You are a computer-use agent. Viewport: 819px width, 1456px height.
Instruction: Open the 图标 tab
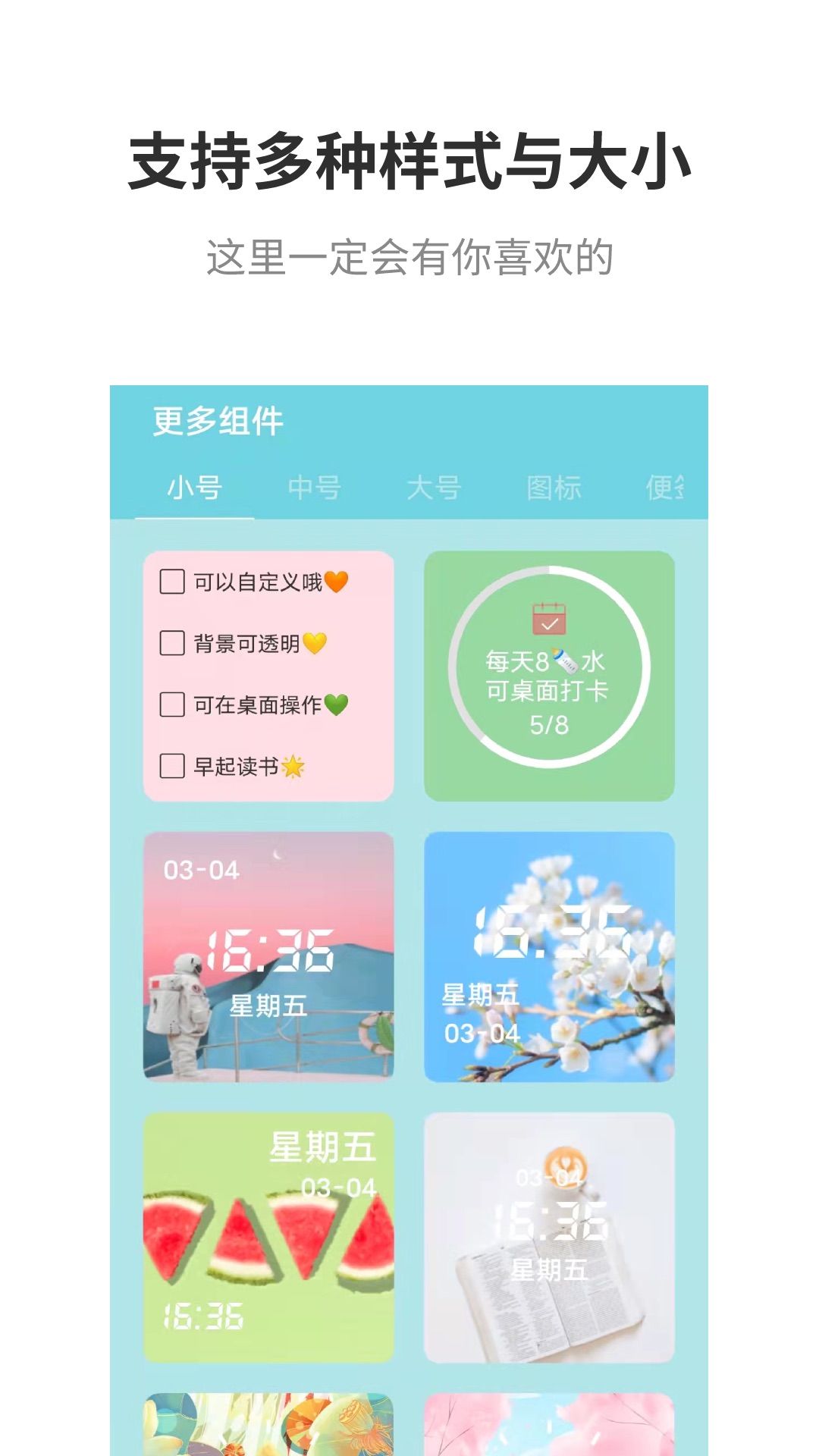[x=554, y=489]
